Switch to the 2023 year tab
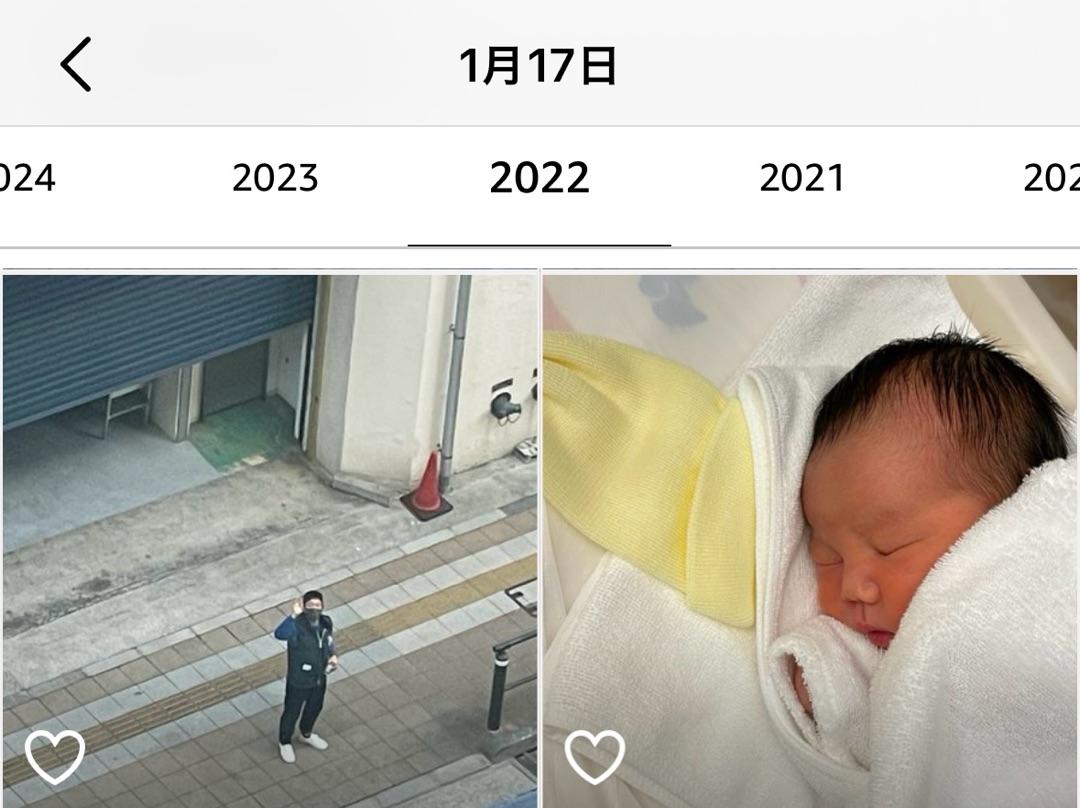The image size is (1080, 808). (x=275, y=179)
